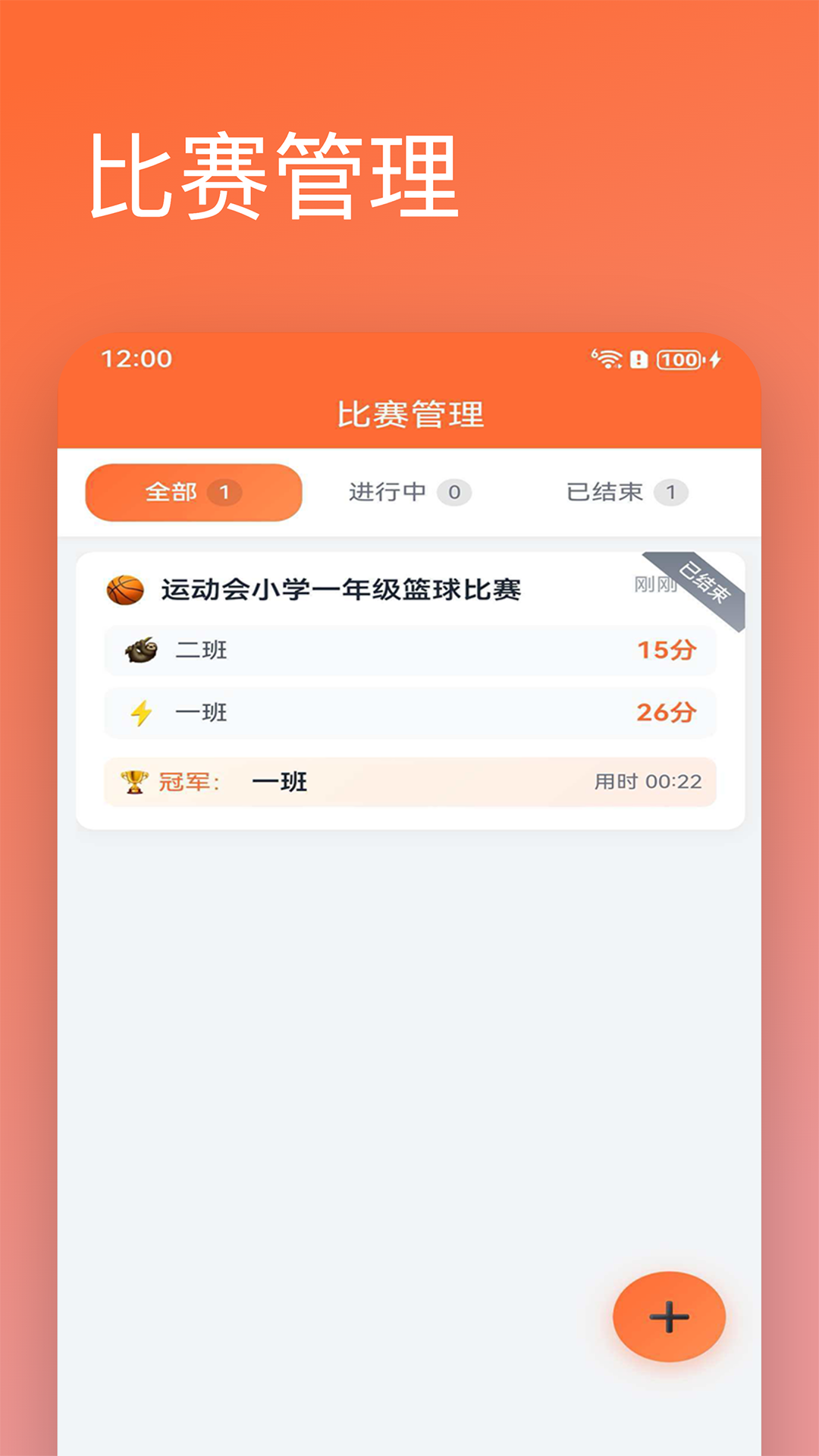Switch to the 进行中 tab
The image size is (819, 1456).
409,491
